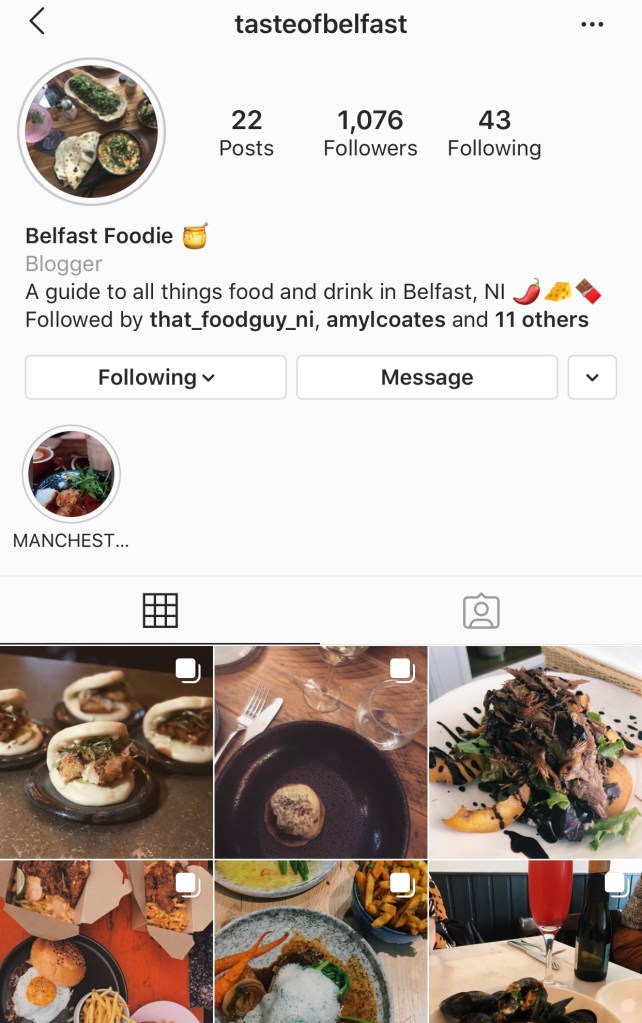Image resolution: width=642 pixels, height=1023 pixels.
Task: Open the MANCHEST... story highlight
Action: coord(71,475)
